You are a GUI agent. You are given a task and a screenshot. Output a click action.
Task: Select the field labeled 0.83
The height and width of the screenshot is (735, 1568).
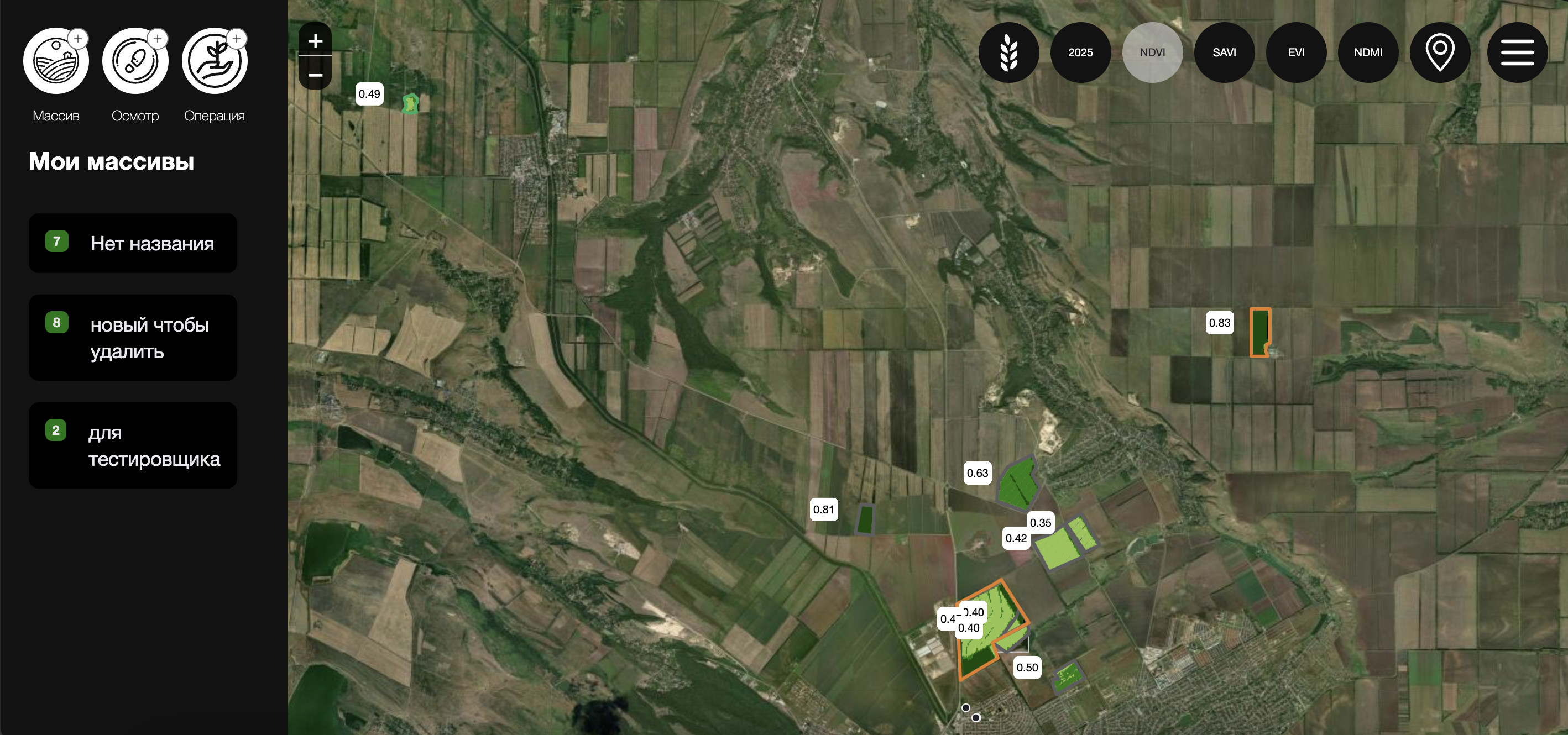click(x=1259, y=331)
